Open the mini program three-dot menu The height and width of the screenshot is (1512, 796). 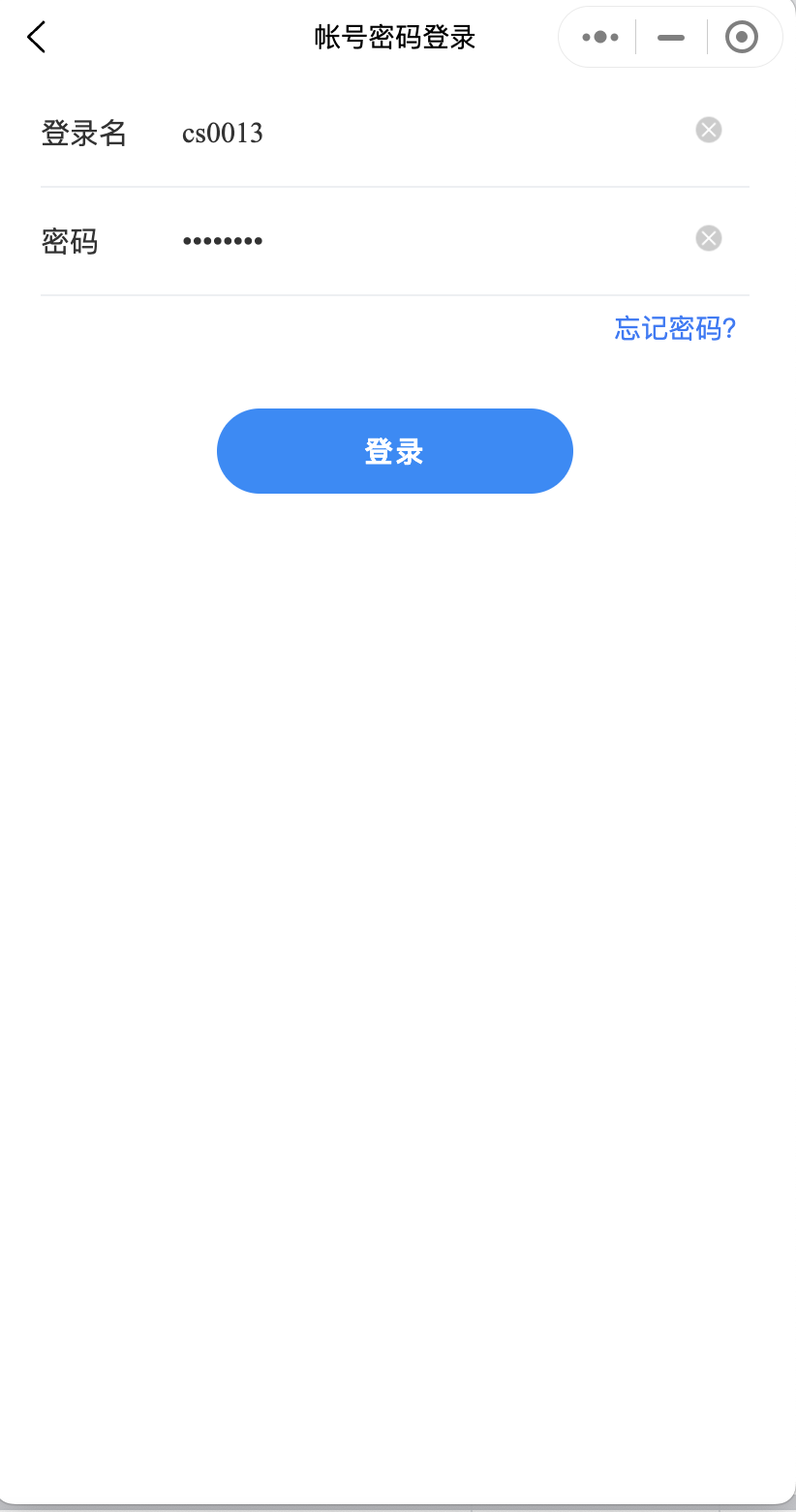click(600, 38)
